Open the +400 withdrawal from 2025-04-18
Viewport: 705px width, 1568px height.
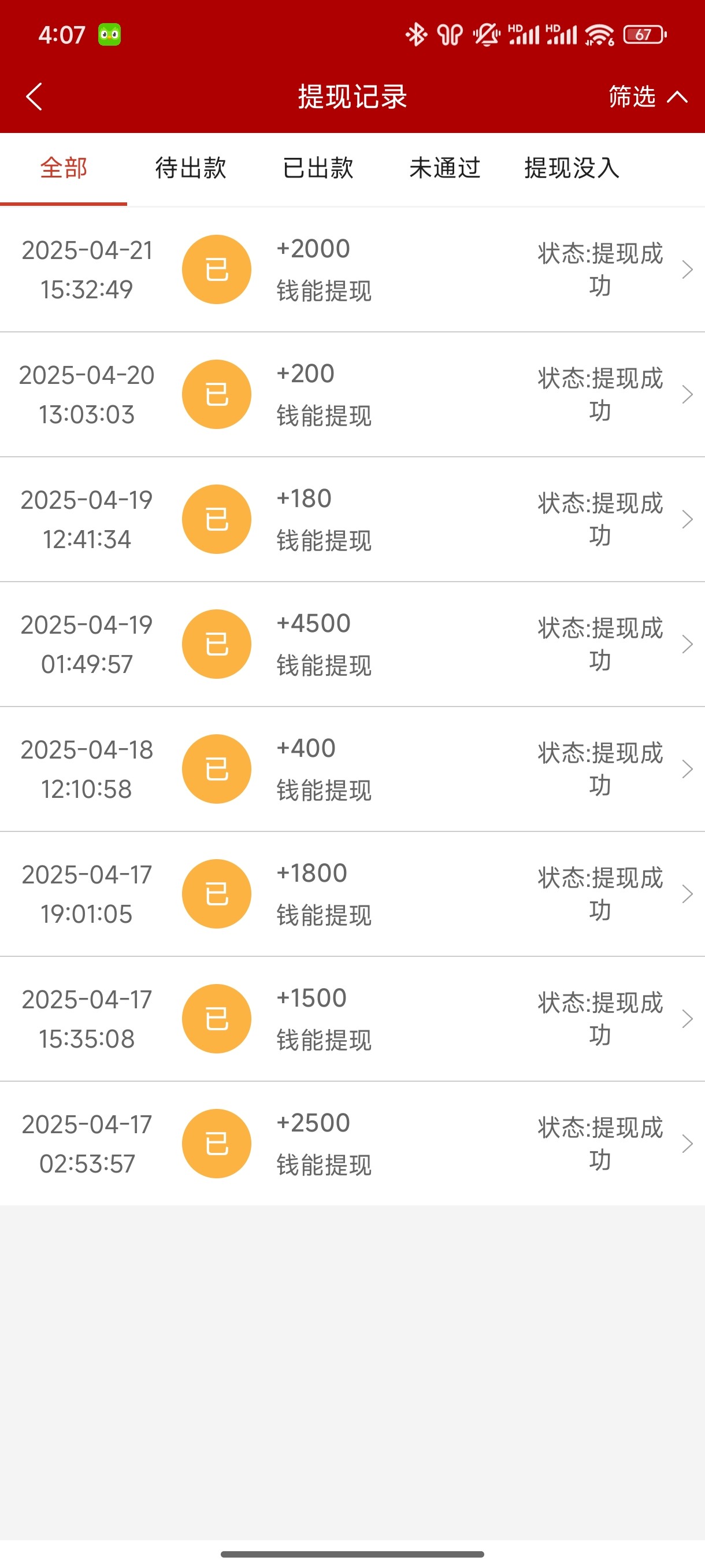point(352,769)
